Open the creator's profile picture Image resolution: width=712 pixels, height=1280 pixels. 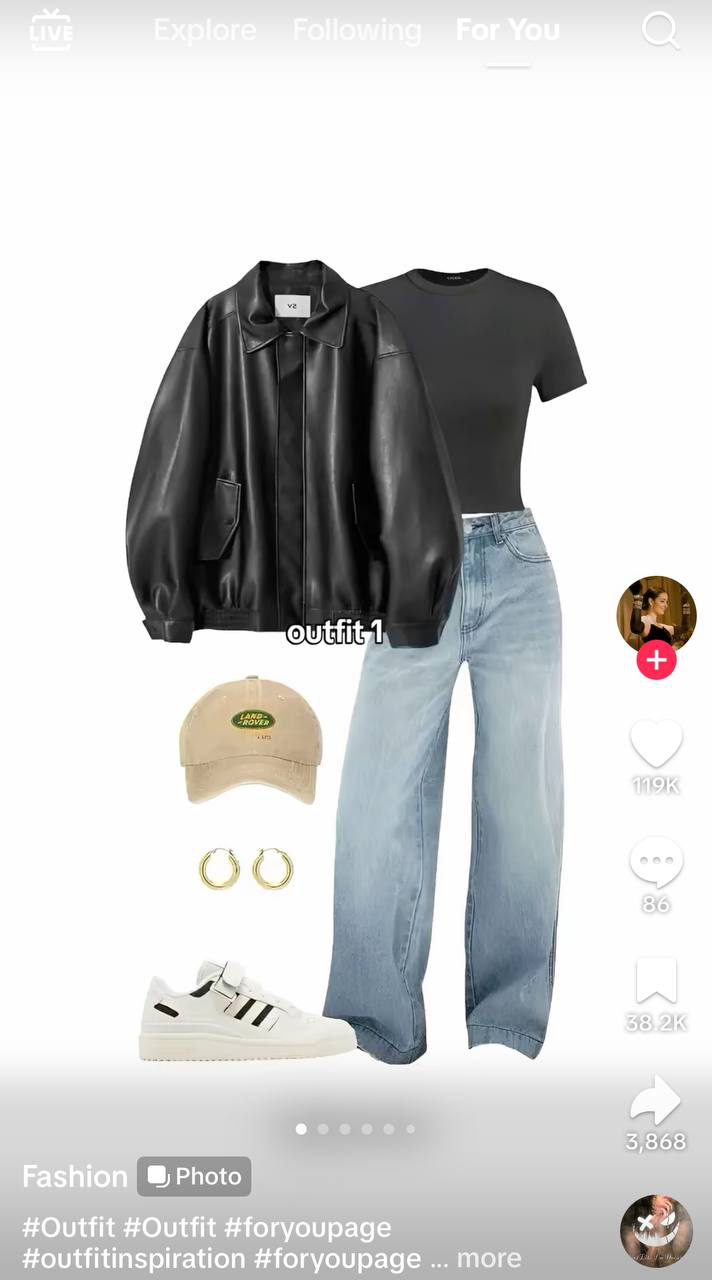[656, 612]
